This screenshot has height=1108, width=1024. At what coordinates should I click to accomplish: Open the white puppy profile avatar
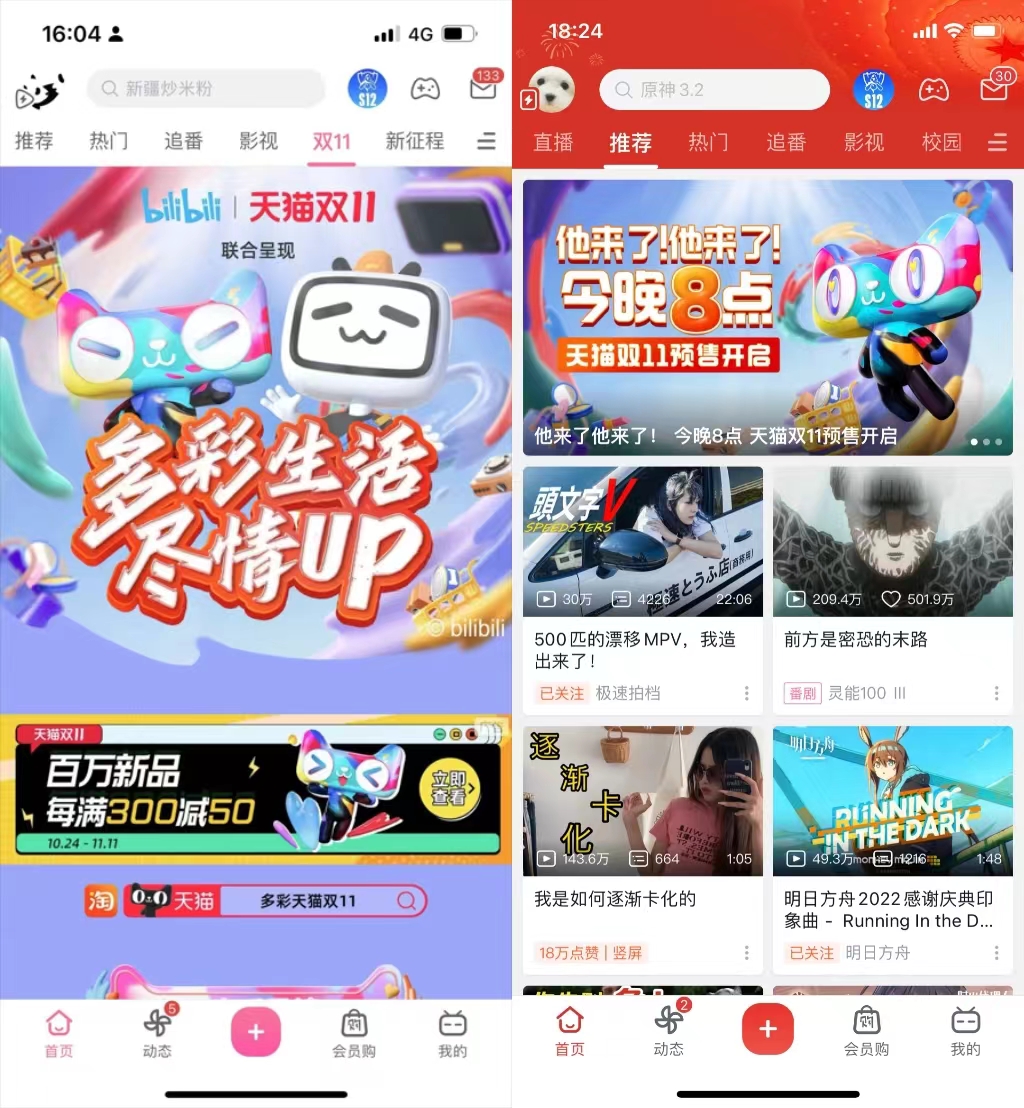550,89
